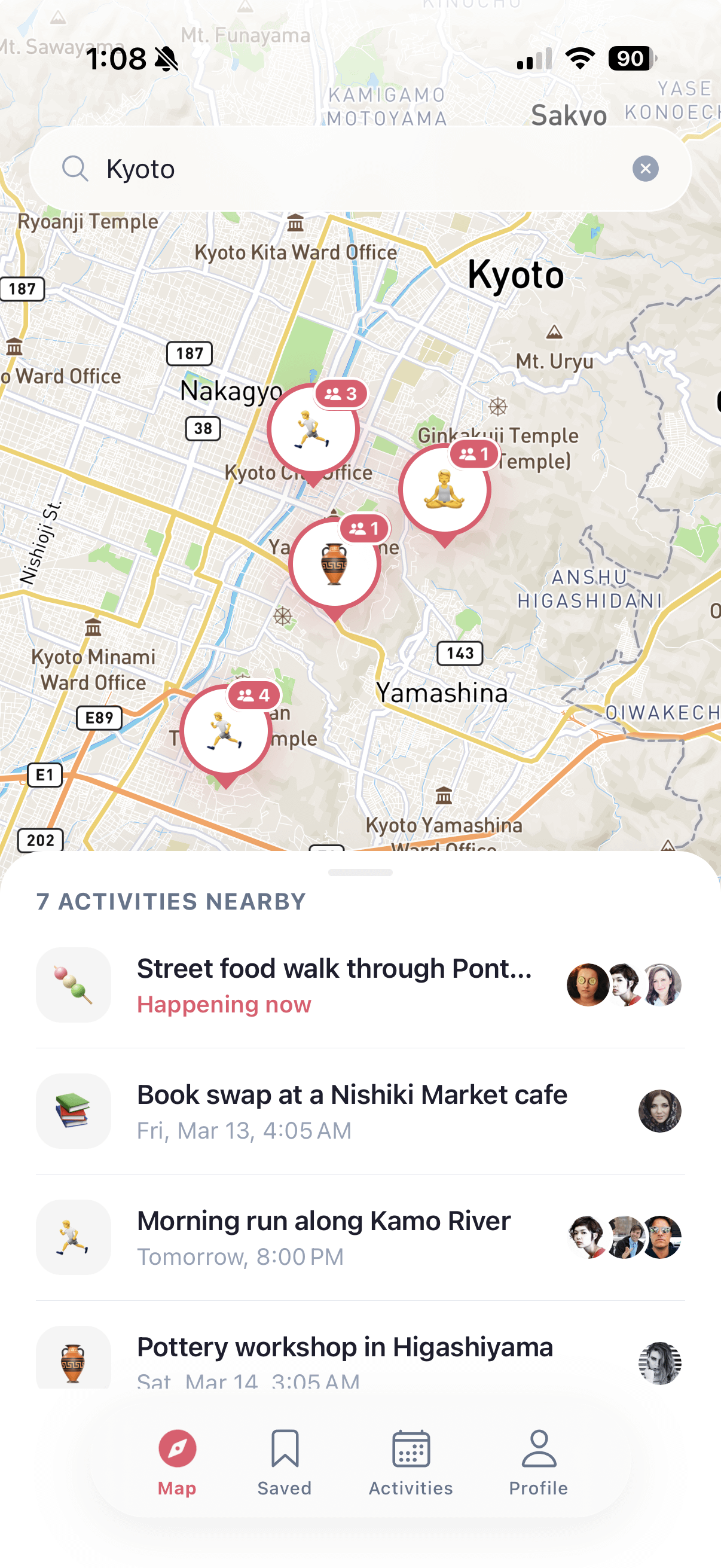Tap the bottom sheet drag handle
Image resolution: width=721 pixels, height=1568 pixels.
360,873
